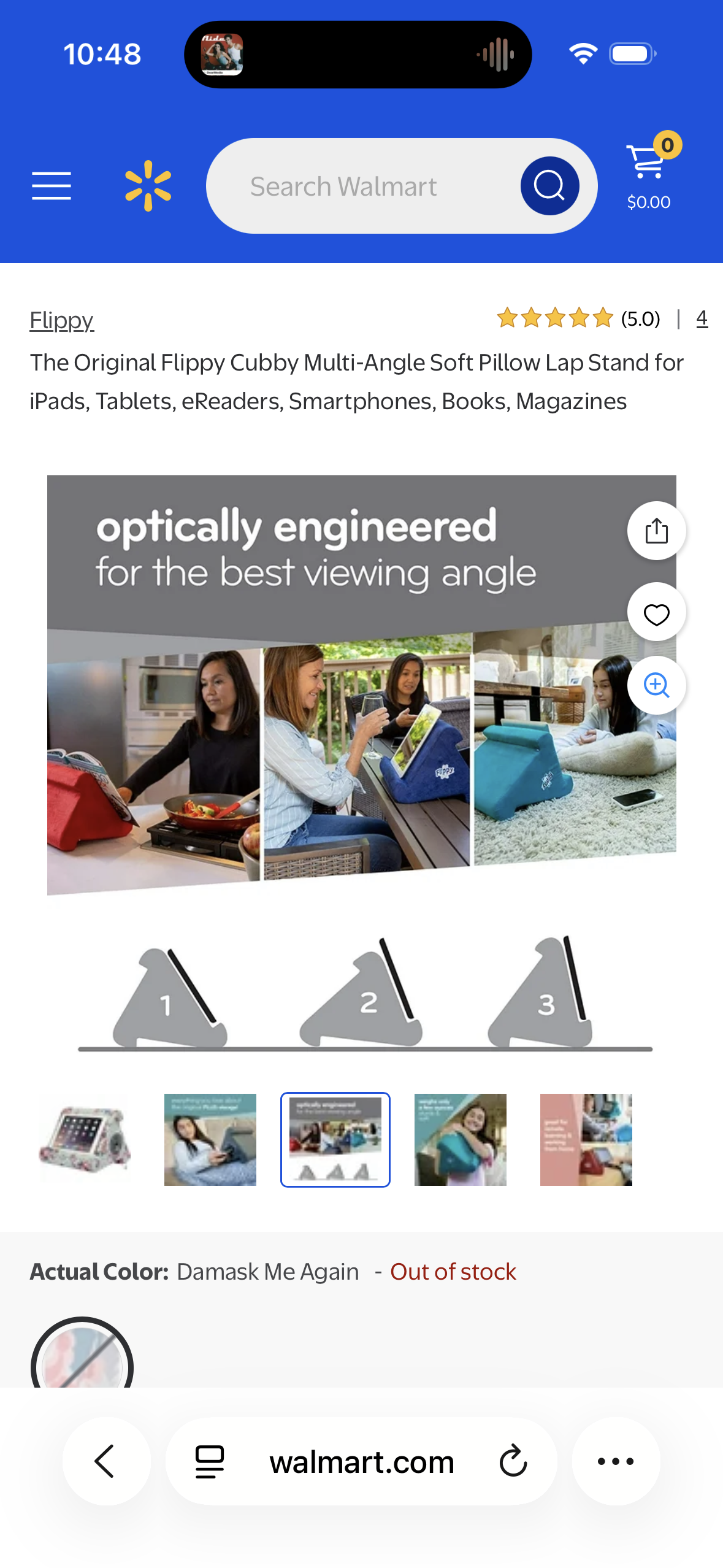Select the floral pillow thumbnail
This screenshot has width=723, height=1568.
pos(85,1140)
